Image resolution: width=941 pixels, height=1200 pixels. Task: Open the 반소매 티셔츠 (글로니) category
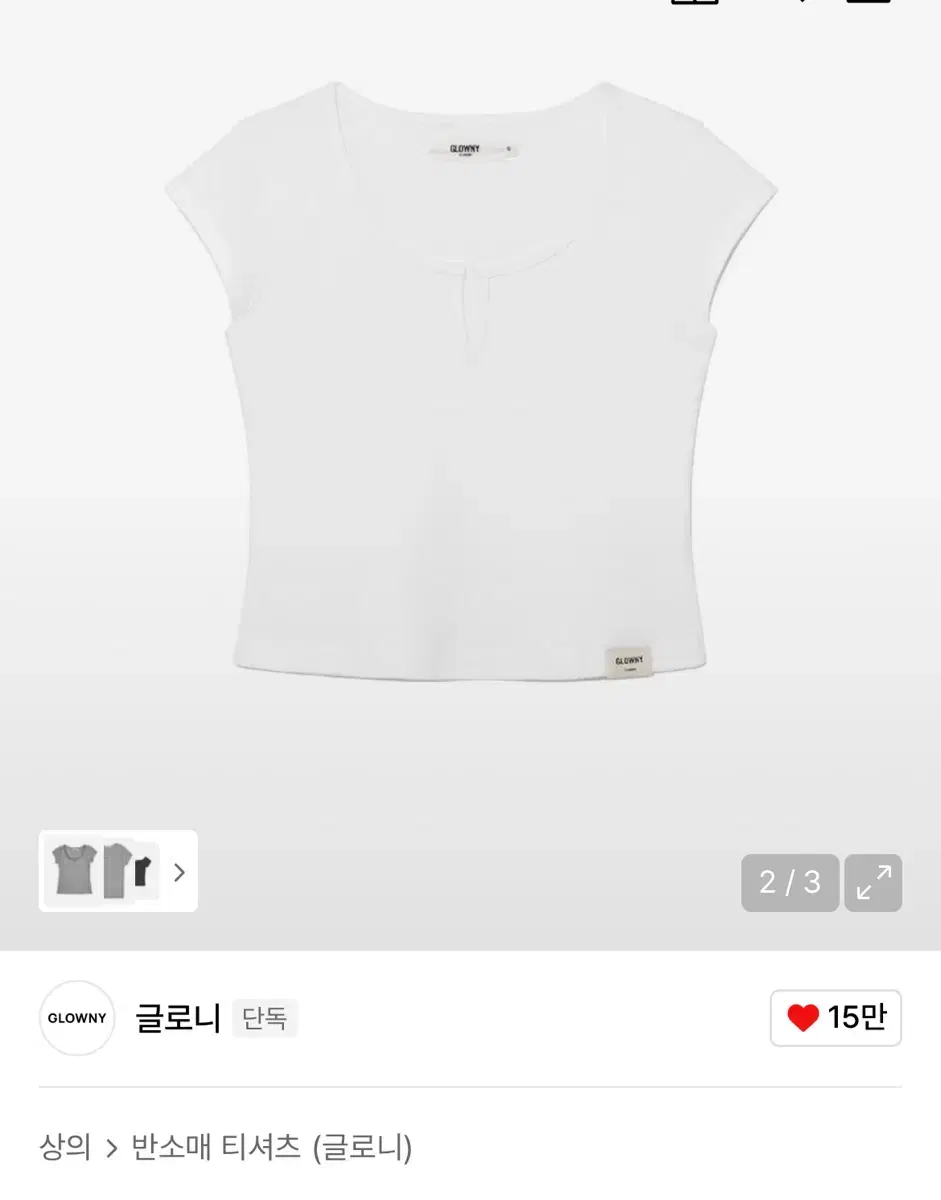click(270, 1148)
